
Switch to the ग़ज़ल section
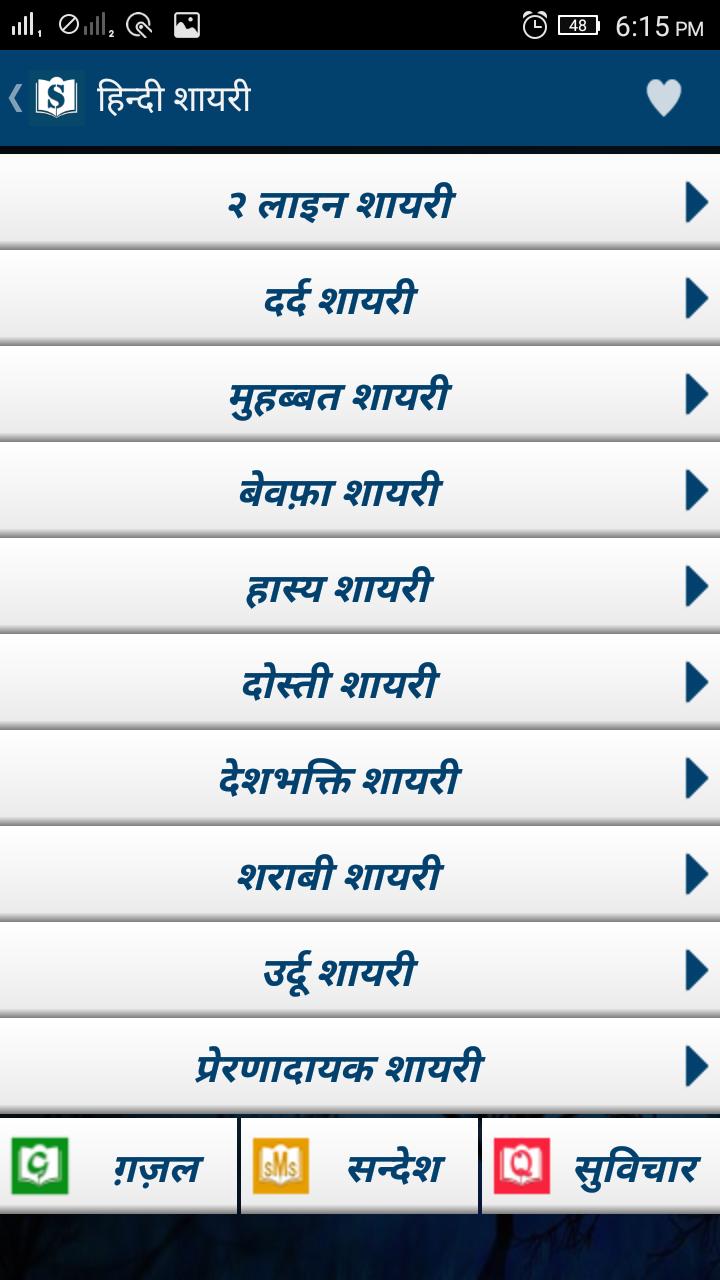(x=118, y=1167)
